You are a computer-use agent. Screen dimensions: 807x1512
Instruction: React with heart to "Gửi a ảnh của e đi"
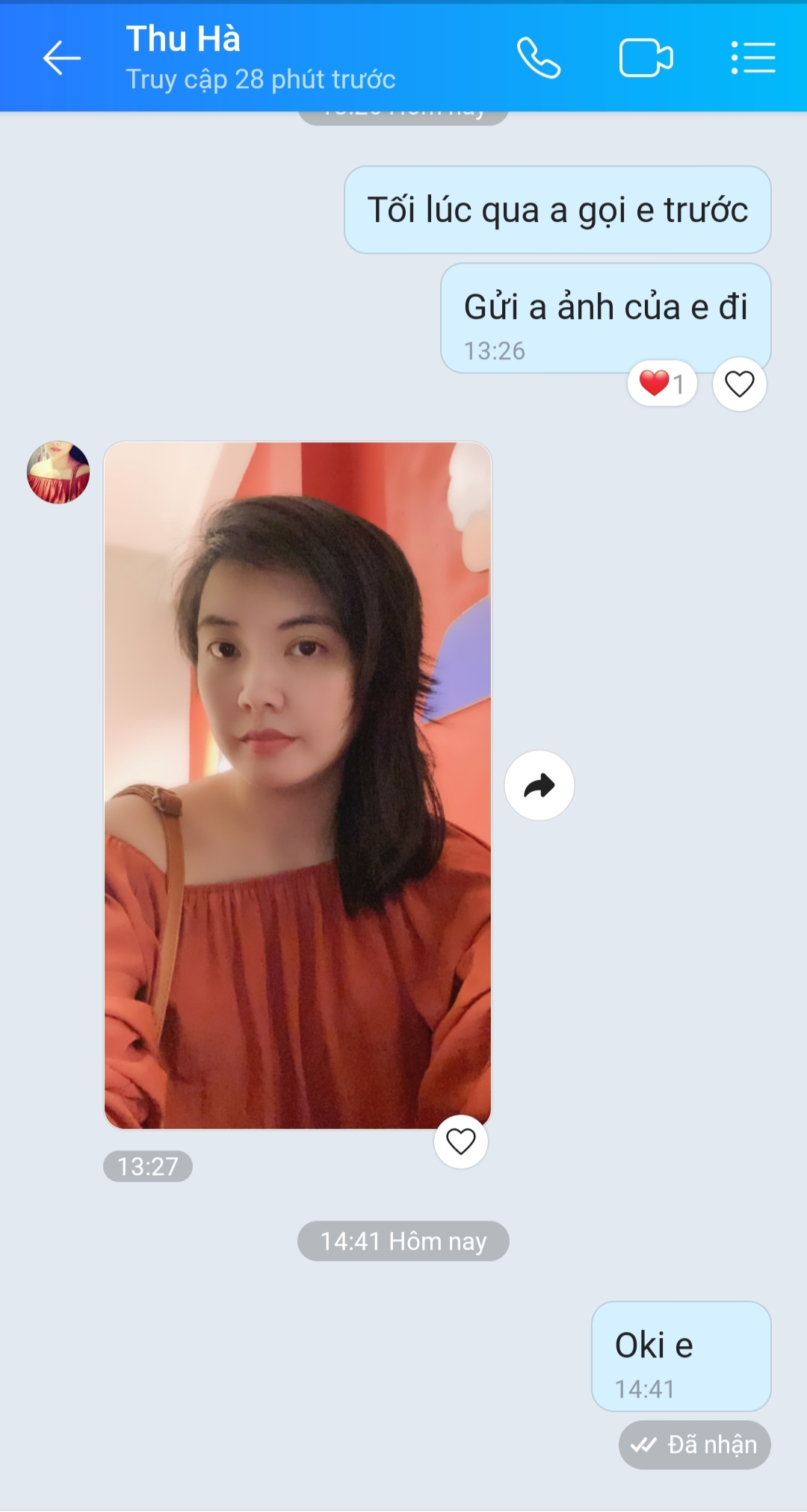pyautogui.click(x=739, y=384)
